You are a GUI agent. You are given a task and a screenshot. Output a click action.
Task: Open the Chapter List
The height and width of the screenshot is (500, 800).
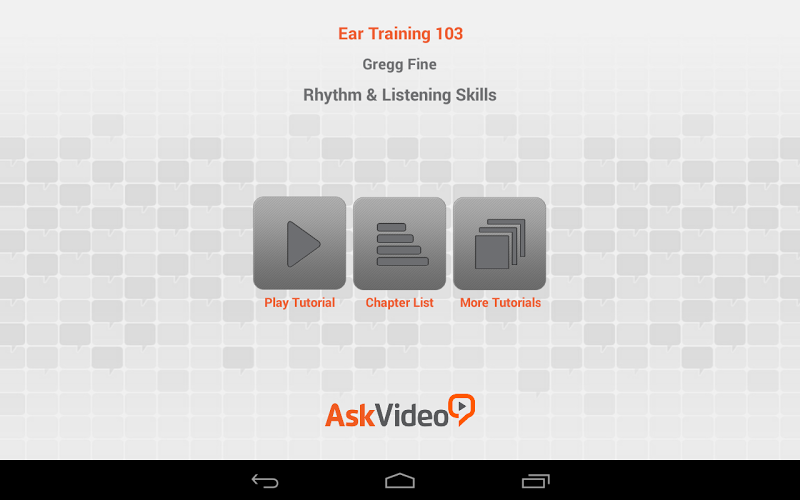pyautogui.click(x=399, y=244)
